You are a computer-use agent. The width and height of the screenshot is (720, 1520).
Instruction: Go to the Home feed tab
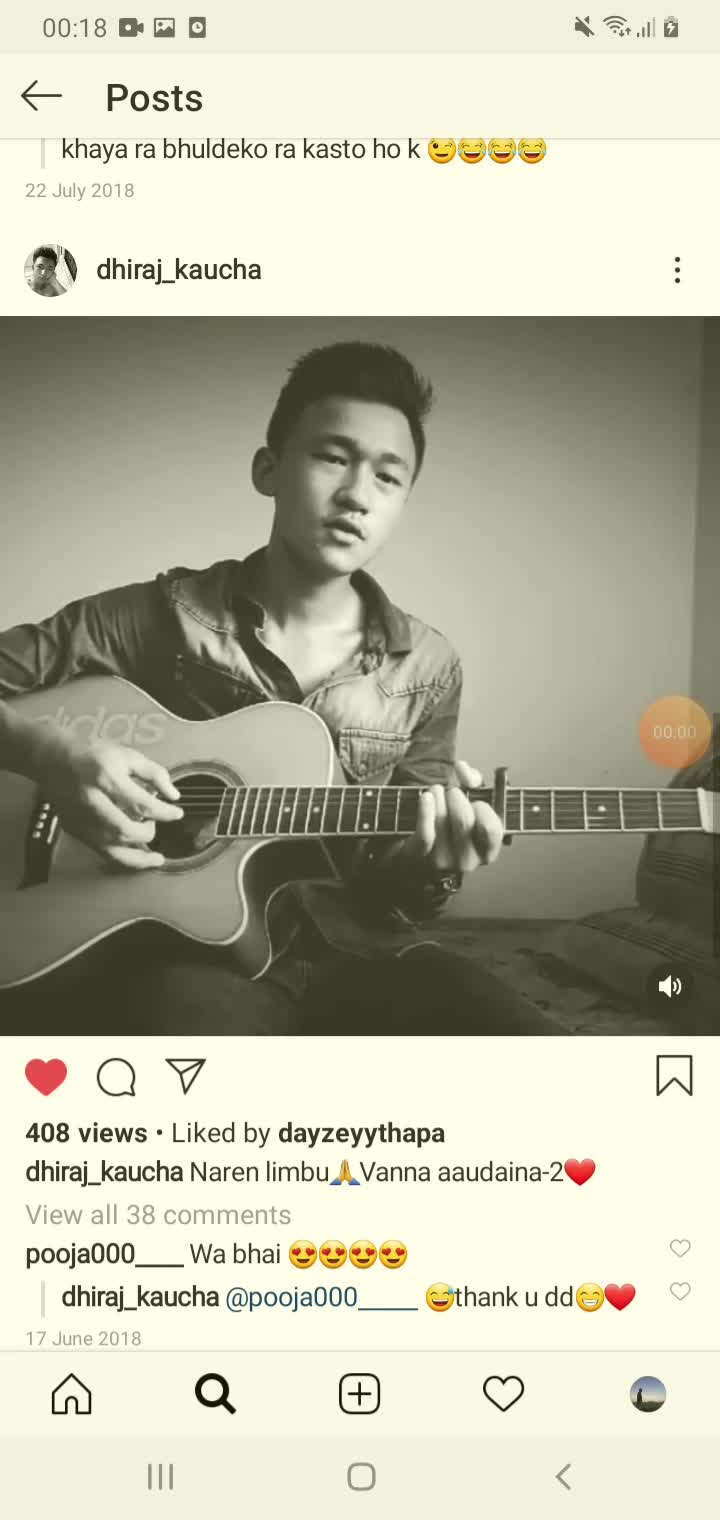tap(71, 1394)
